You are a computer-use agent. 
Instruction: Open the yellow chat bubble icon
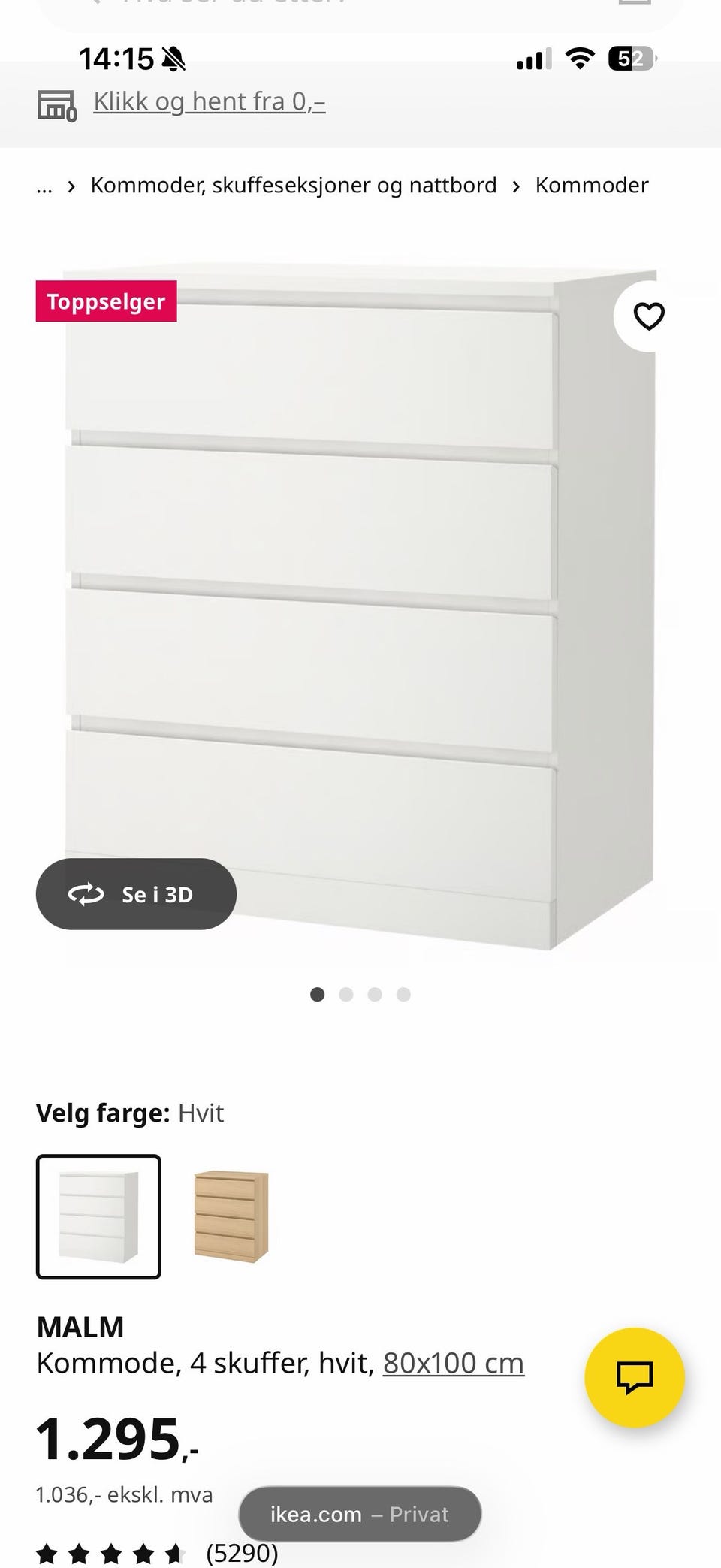point(635,1376)
